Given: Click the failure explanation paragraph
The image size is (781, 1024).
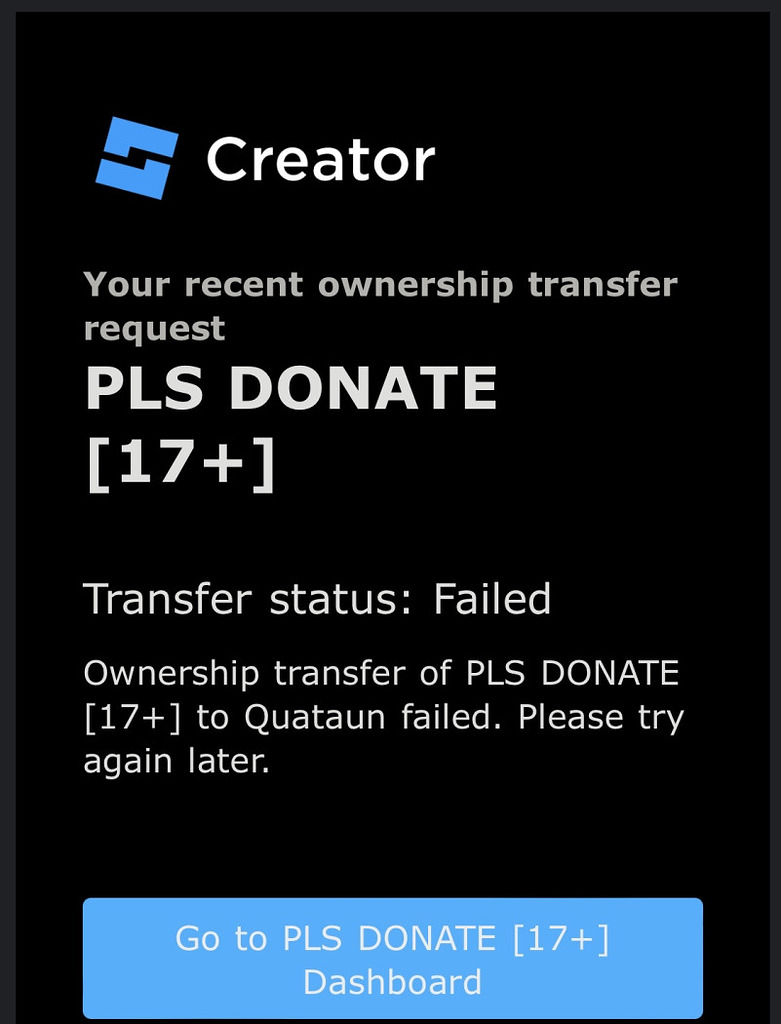Looking at the screenshot, I should pyautogui.click(x=383, y=717).
